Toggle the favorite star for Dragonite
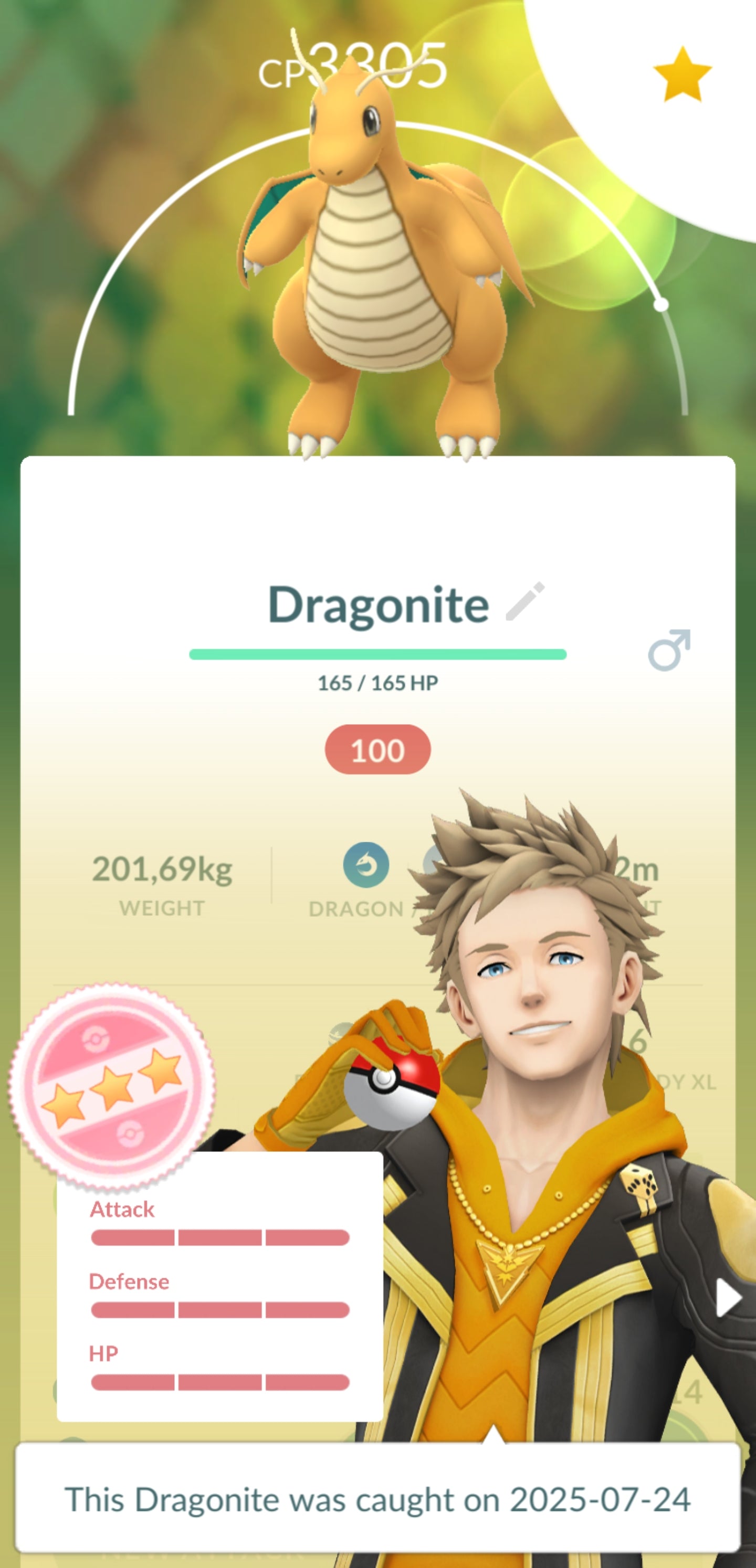The image size is (756, 1568). pos(681,75)
